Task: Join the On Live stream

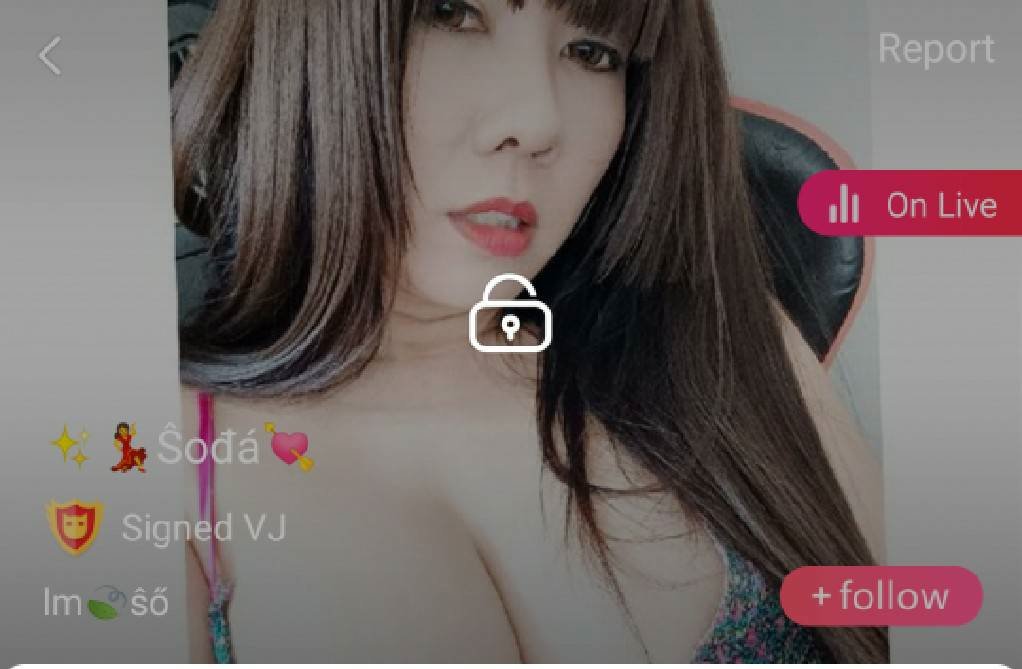Action: 912,204
